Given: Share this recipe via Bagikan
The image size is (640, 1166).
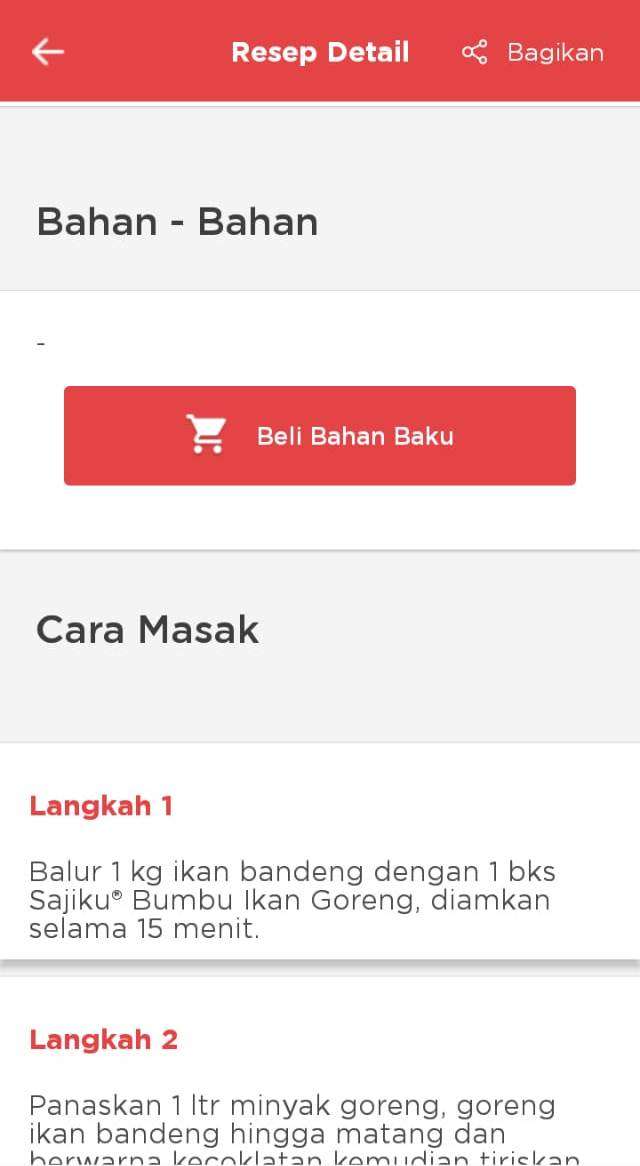Looking at the screenshot, I should pos(533,52).
